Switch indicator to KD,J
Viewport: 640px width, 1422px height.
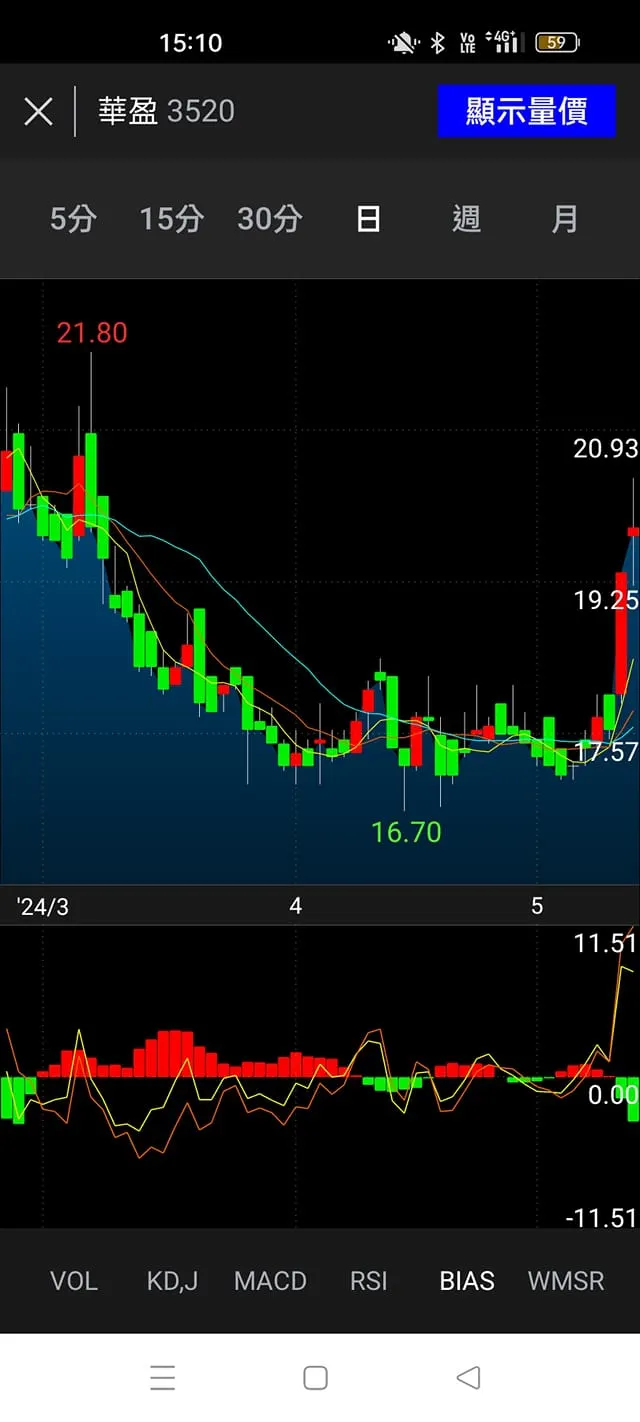(172, 1281)
